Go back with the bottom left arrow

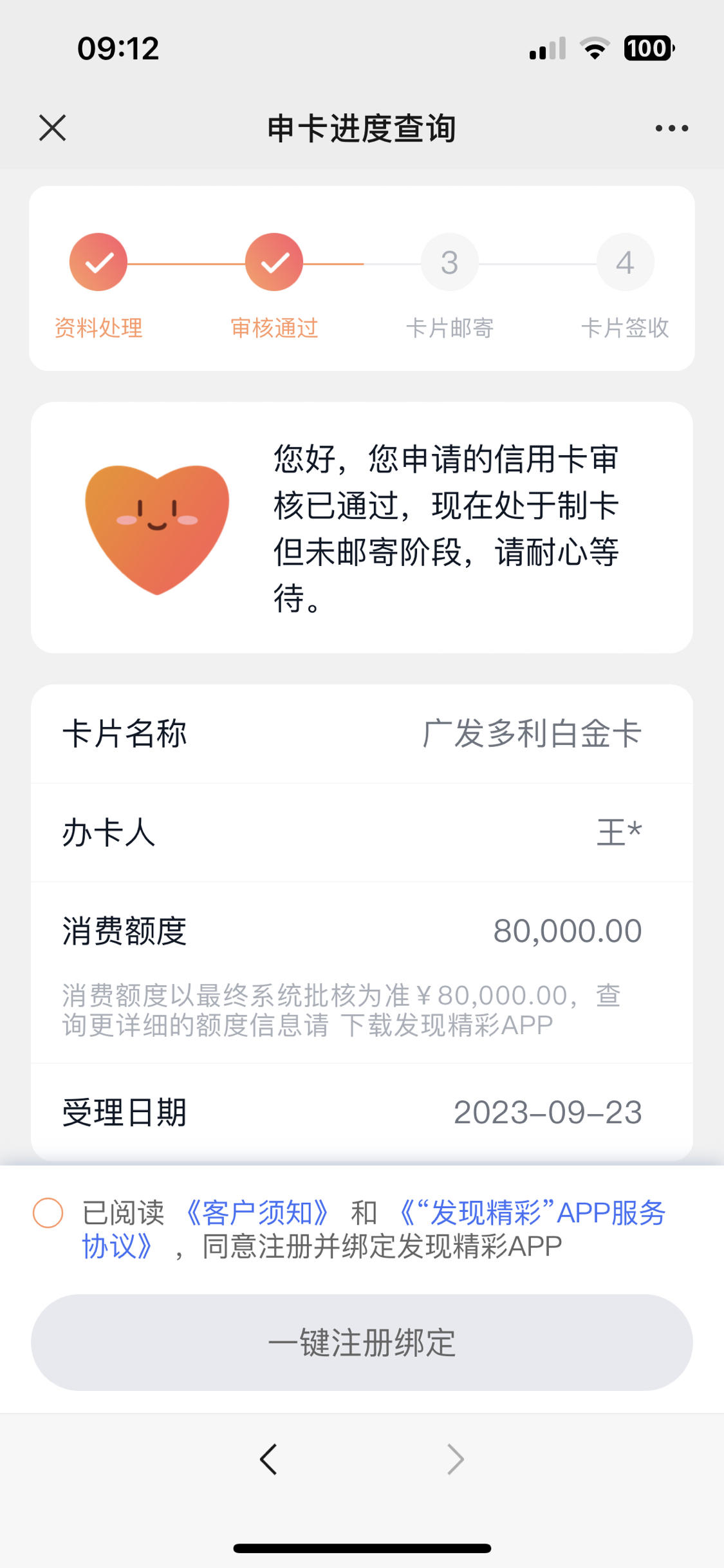(x=268, y=1459)
